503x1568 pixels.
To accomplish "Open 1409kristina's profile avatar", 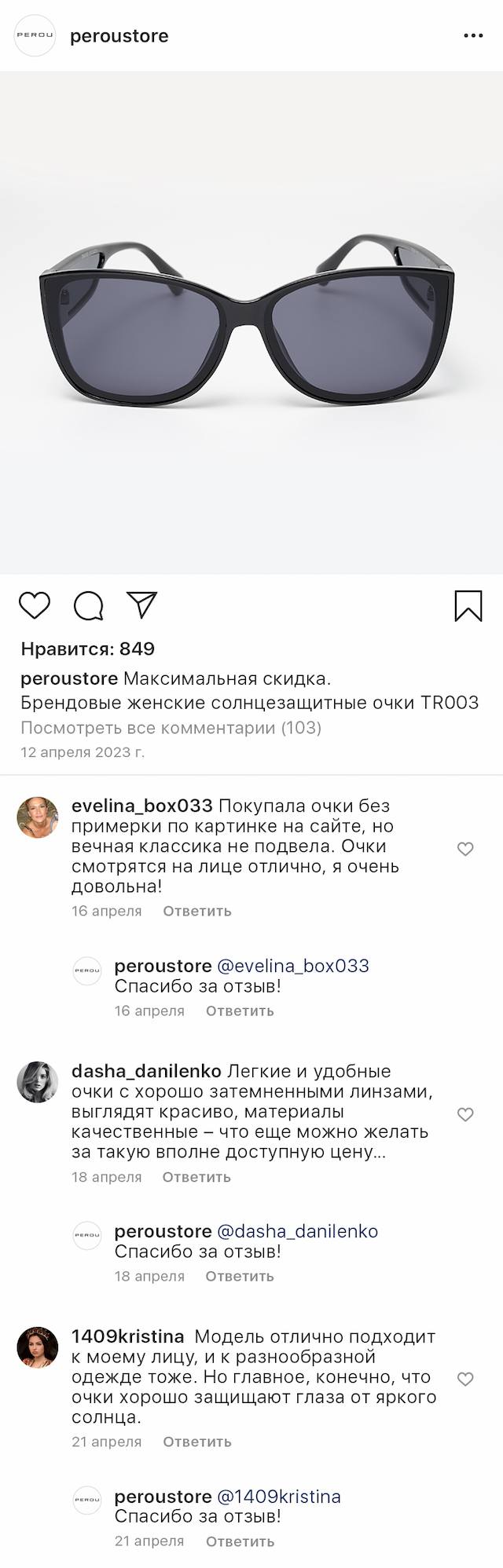I will pos(38,1347).
